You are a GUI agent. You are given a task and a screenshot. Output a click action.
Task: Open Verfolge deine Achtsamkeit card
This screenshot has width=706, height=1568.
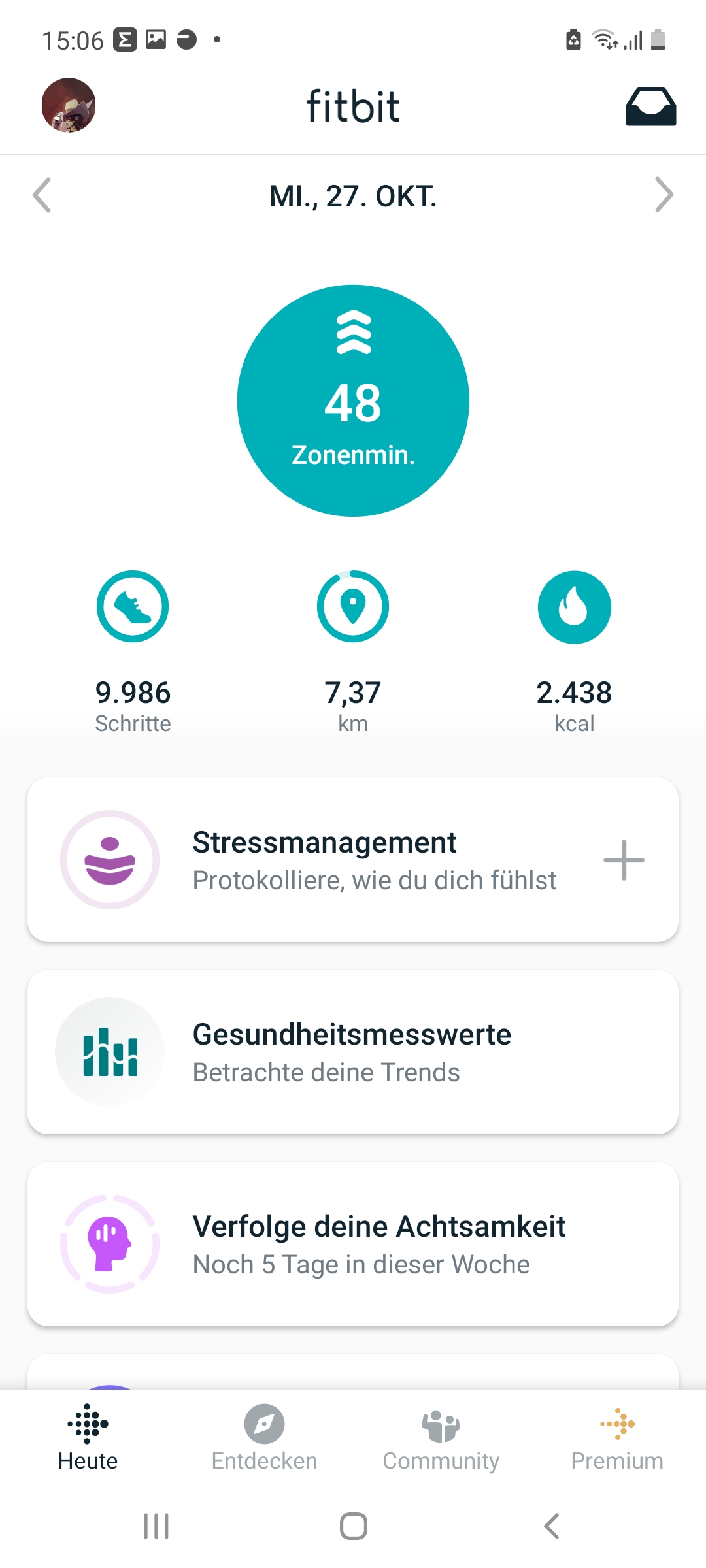353,1243
